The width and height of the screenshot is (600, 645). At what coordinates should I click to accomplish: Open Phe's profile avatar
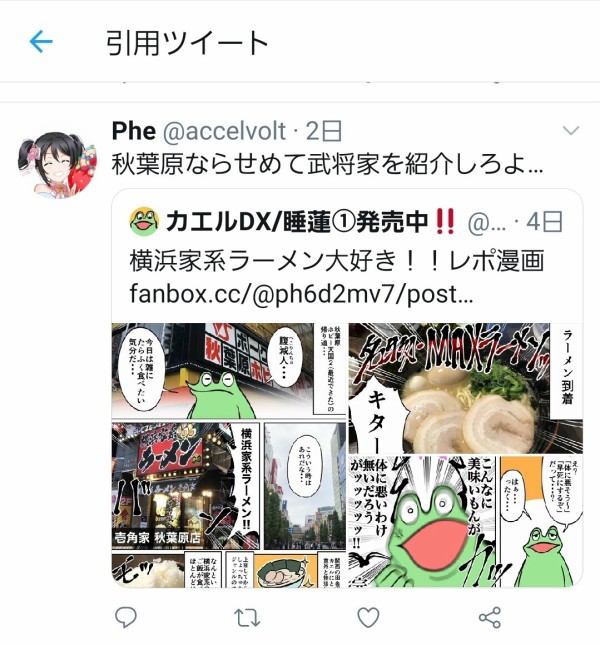57,165
